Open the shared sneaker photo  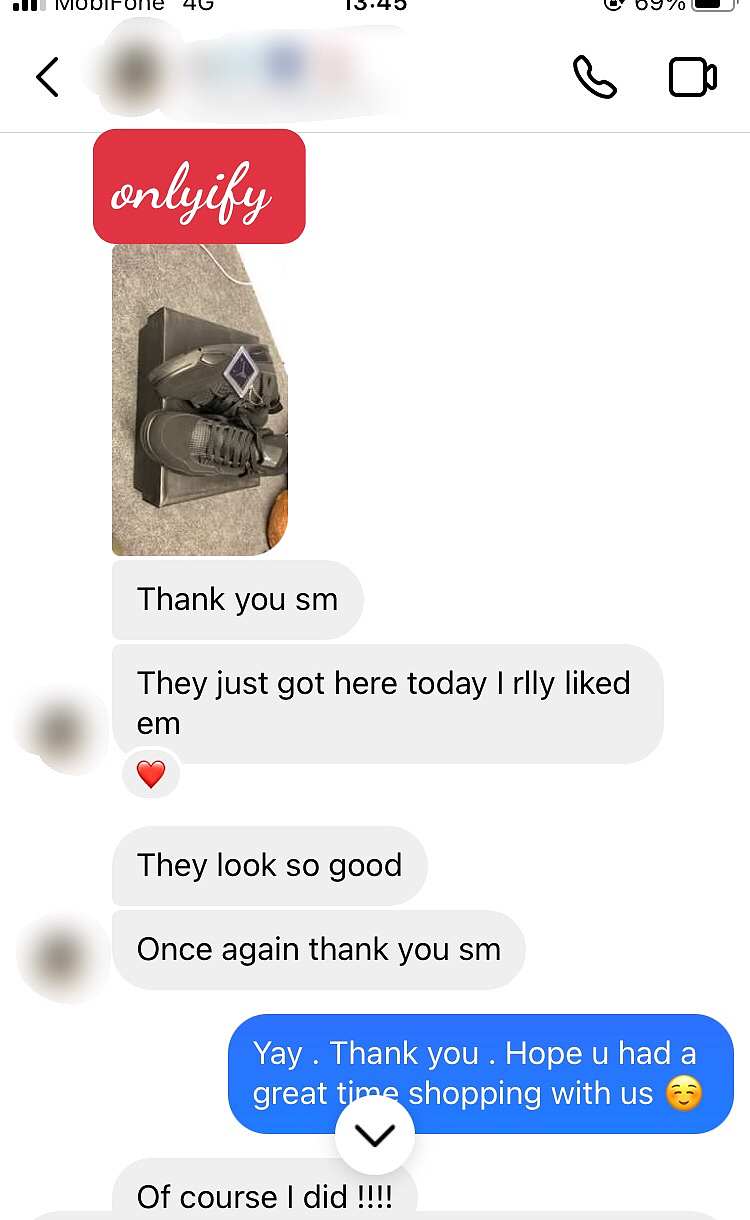[200, 399]
